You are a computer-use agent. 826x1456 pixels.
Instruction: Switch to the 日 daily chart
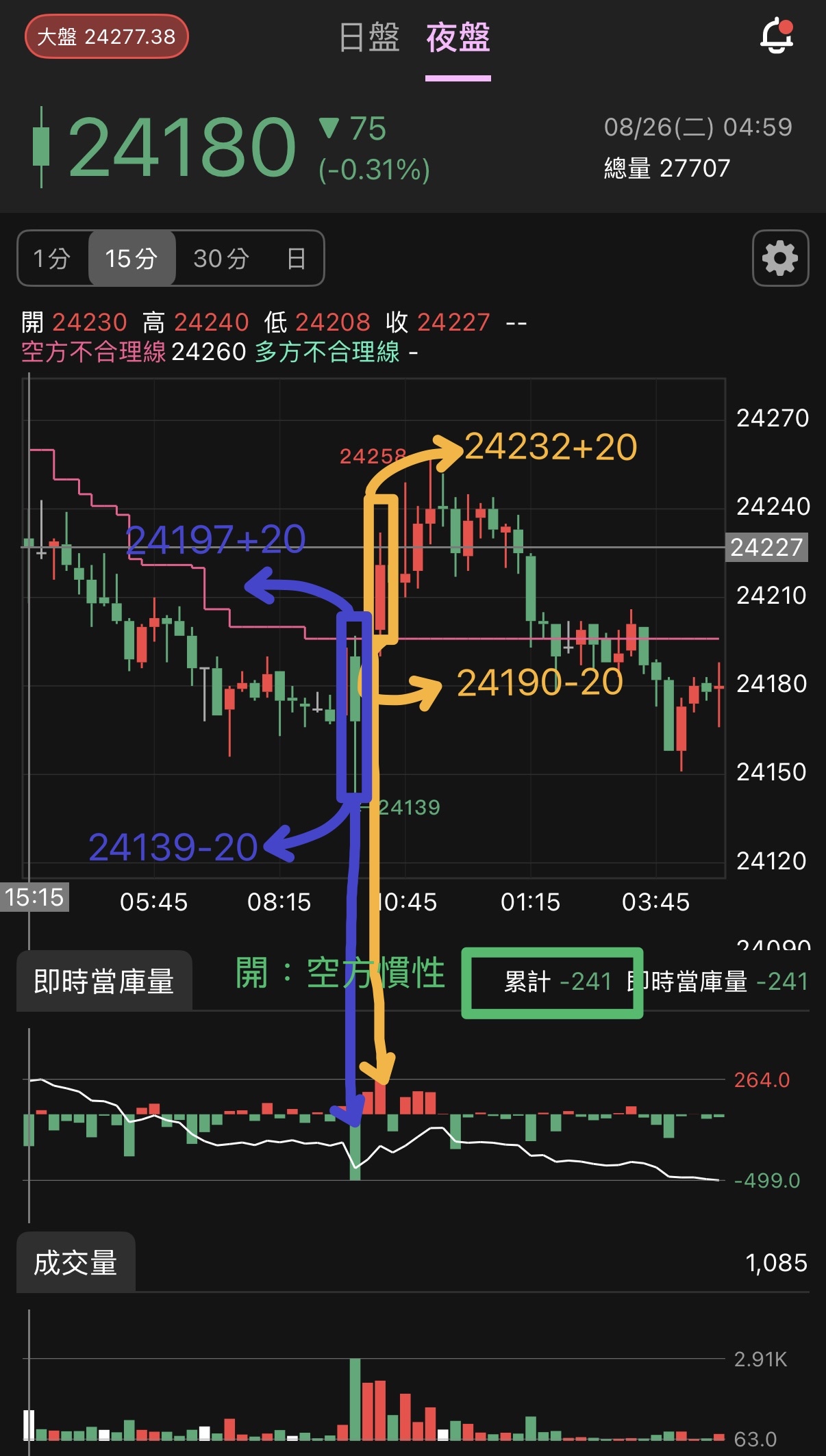coord(296,259)
